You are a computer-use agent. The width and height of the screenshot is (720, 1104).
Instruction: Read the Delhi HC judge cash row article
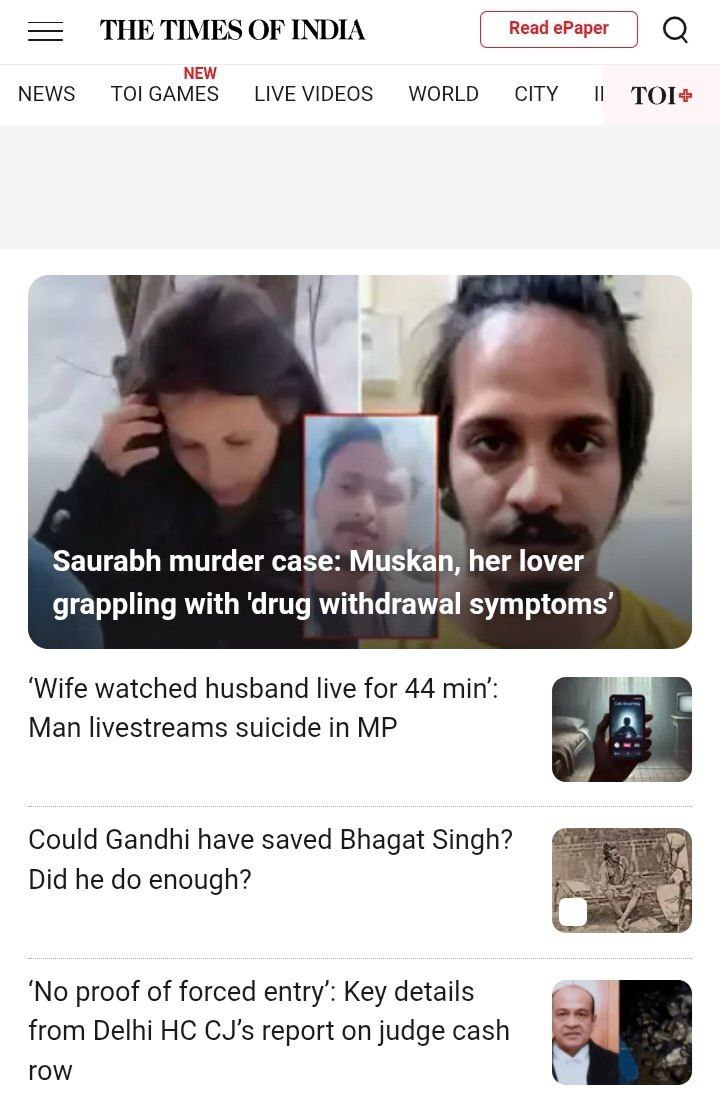coord(268,1030)
